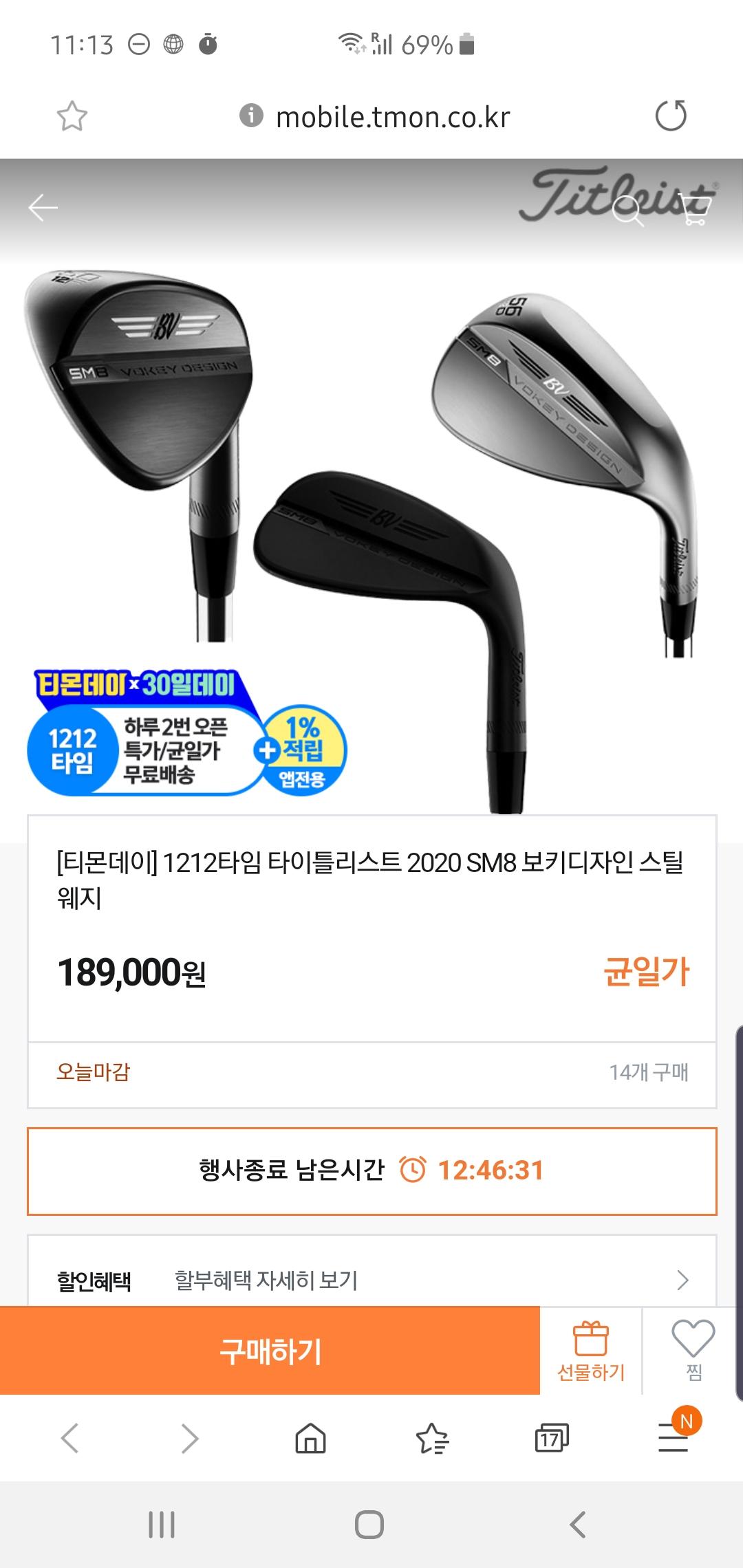This screenshot has width=743, height=1568.
Task: Tap the mobile.tmon.co.kr address bar
Action: point(392,117)
